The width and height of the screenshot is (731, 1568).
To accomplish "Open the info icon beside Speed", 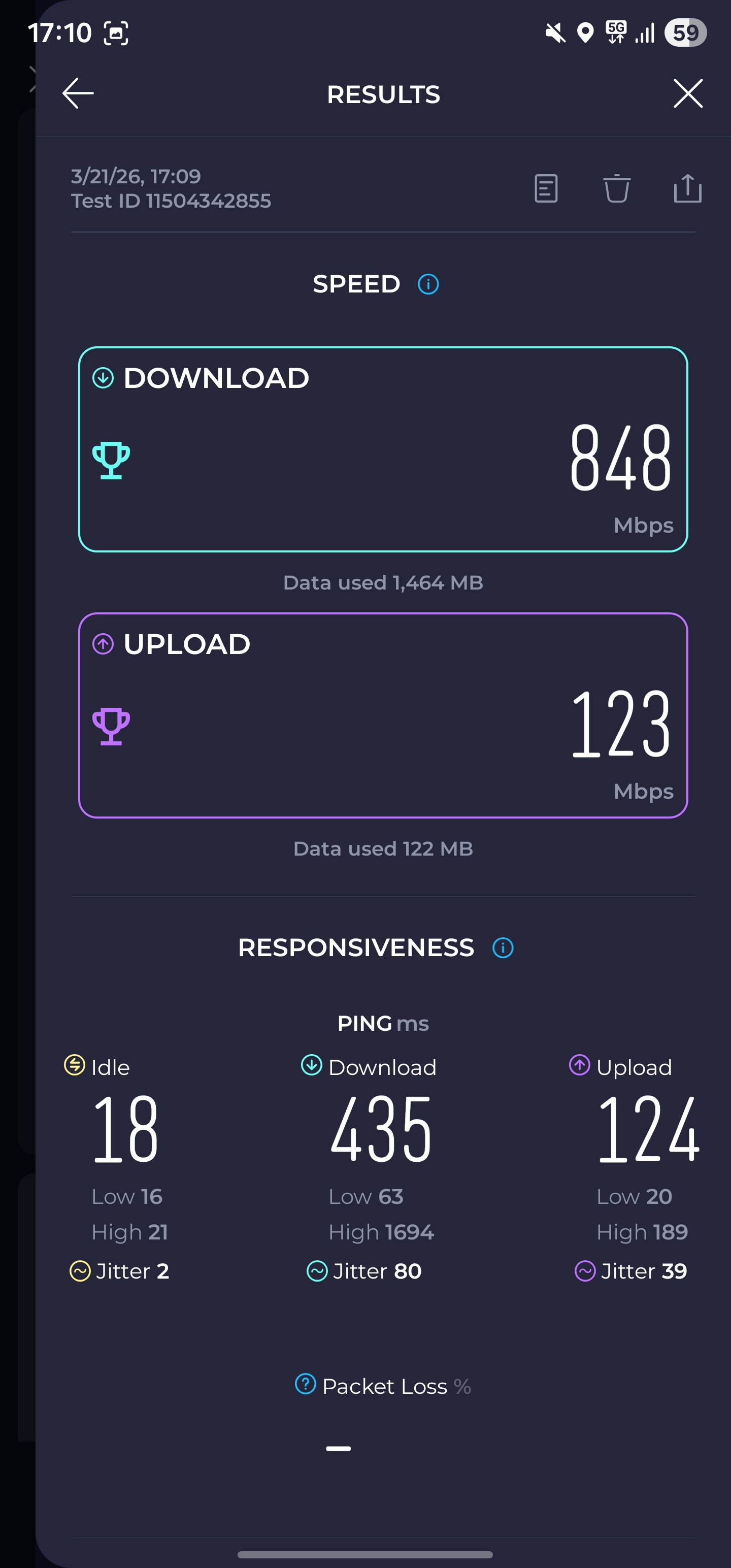I will 428,284.
